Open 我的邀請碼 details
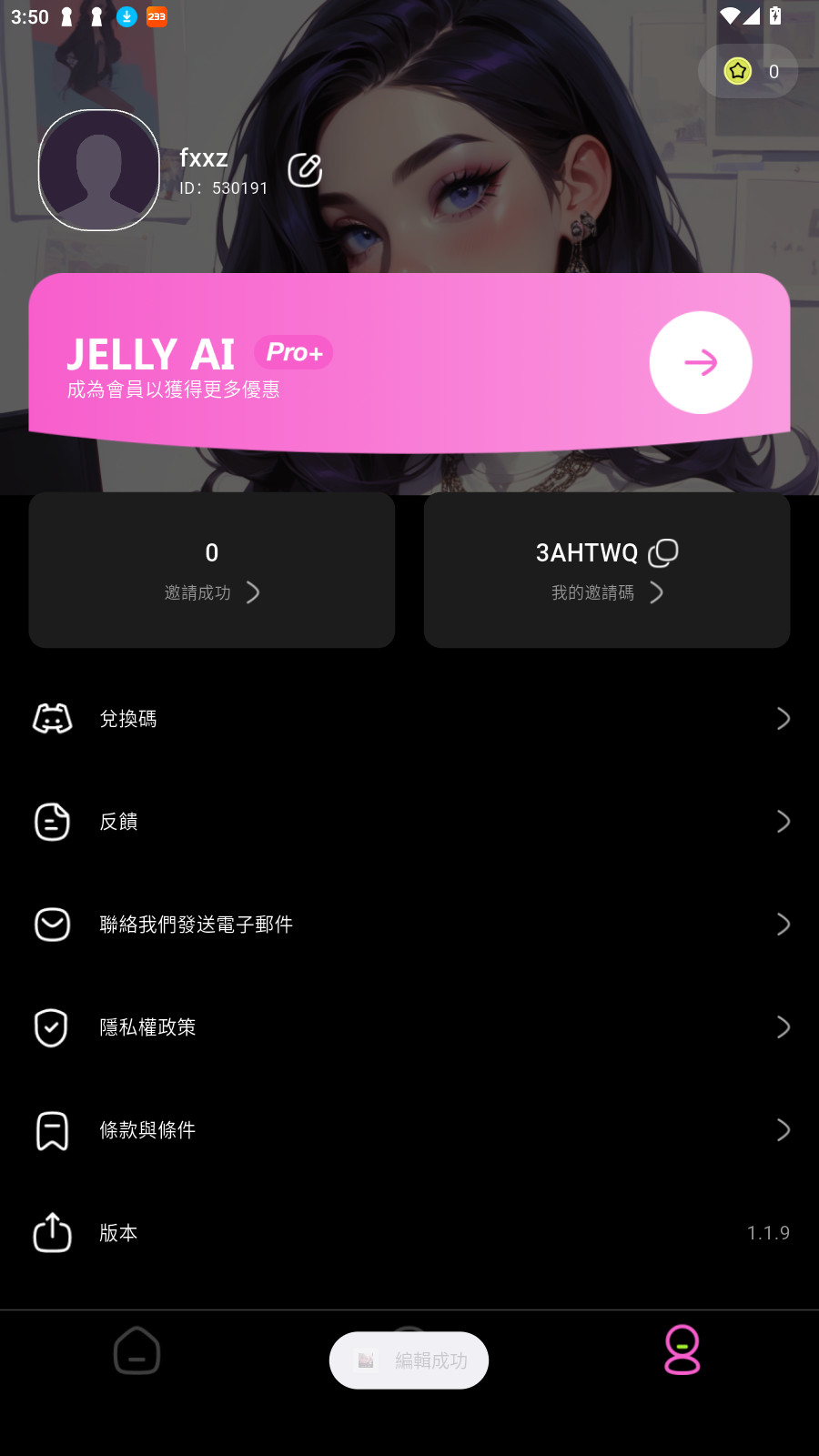This screenshot has width=819, height=1456. coord(607,593)
